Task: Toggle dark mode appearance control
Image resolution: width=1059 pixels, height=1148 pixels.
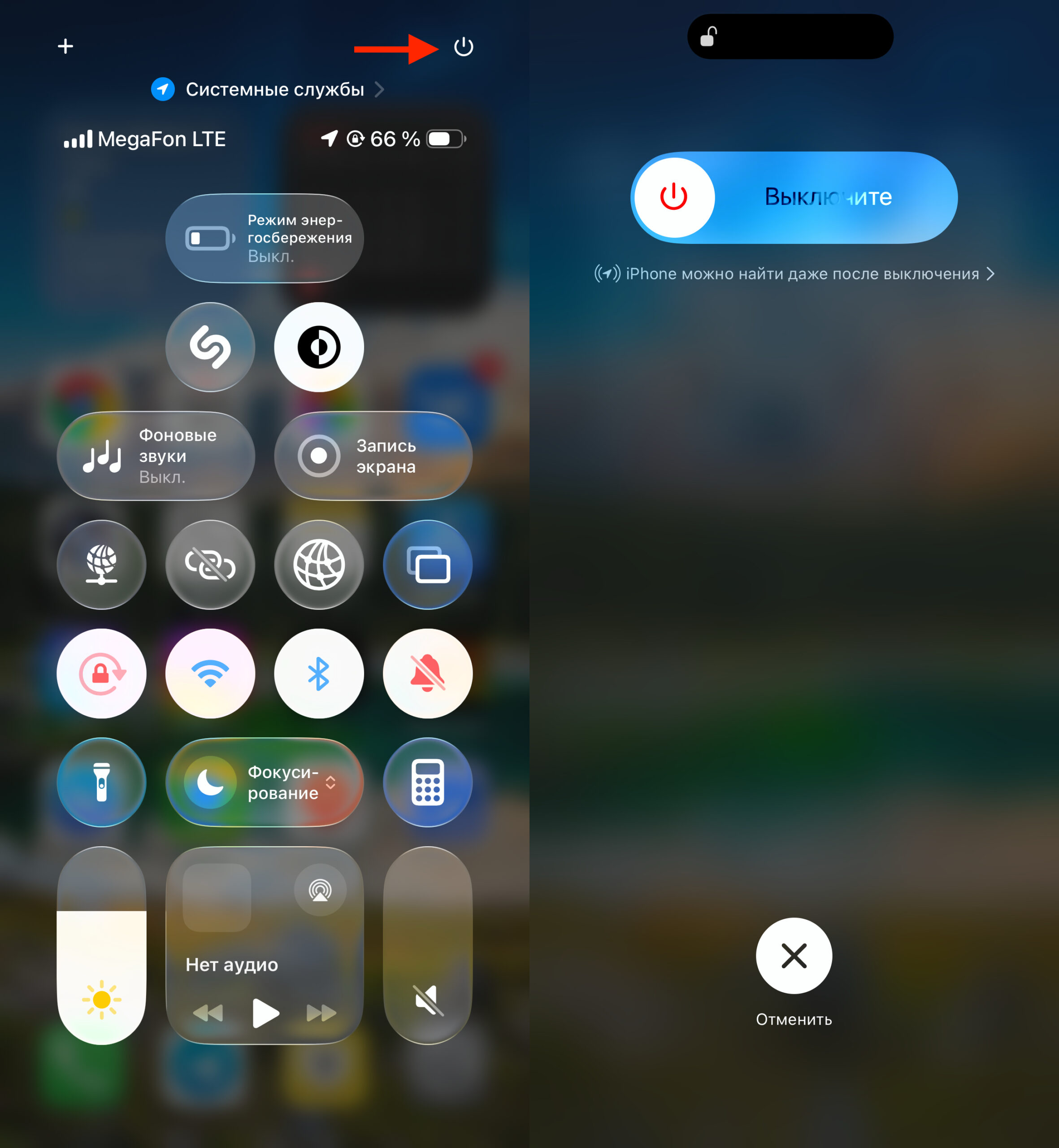Action: coord(319,347)
